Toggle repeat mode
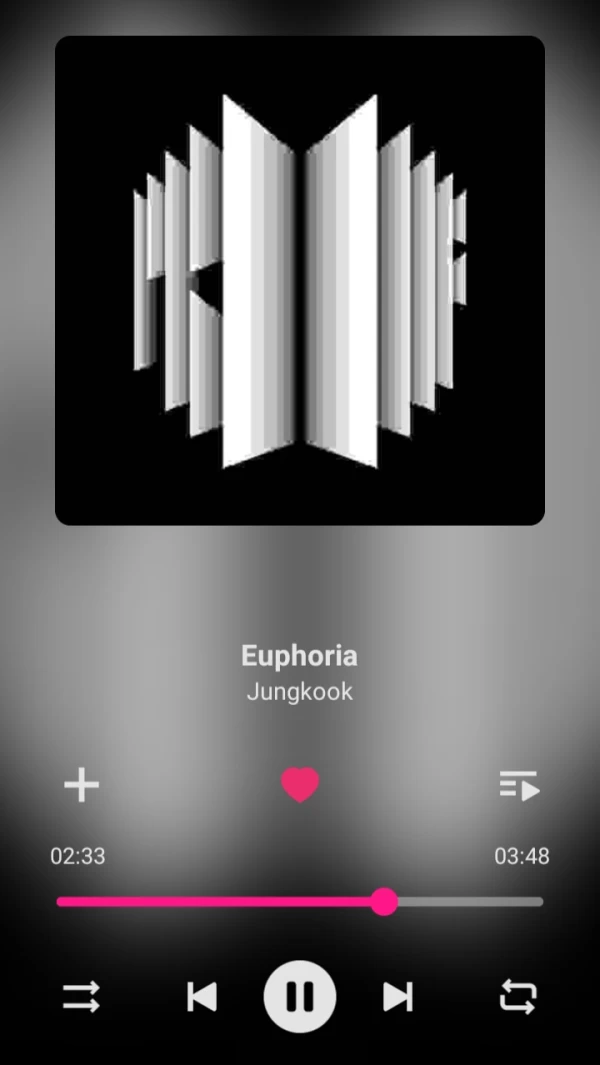600x1065 pixels. pos(518,997)
